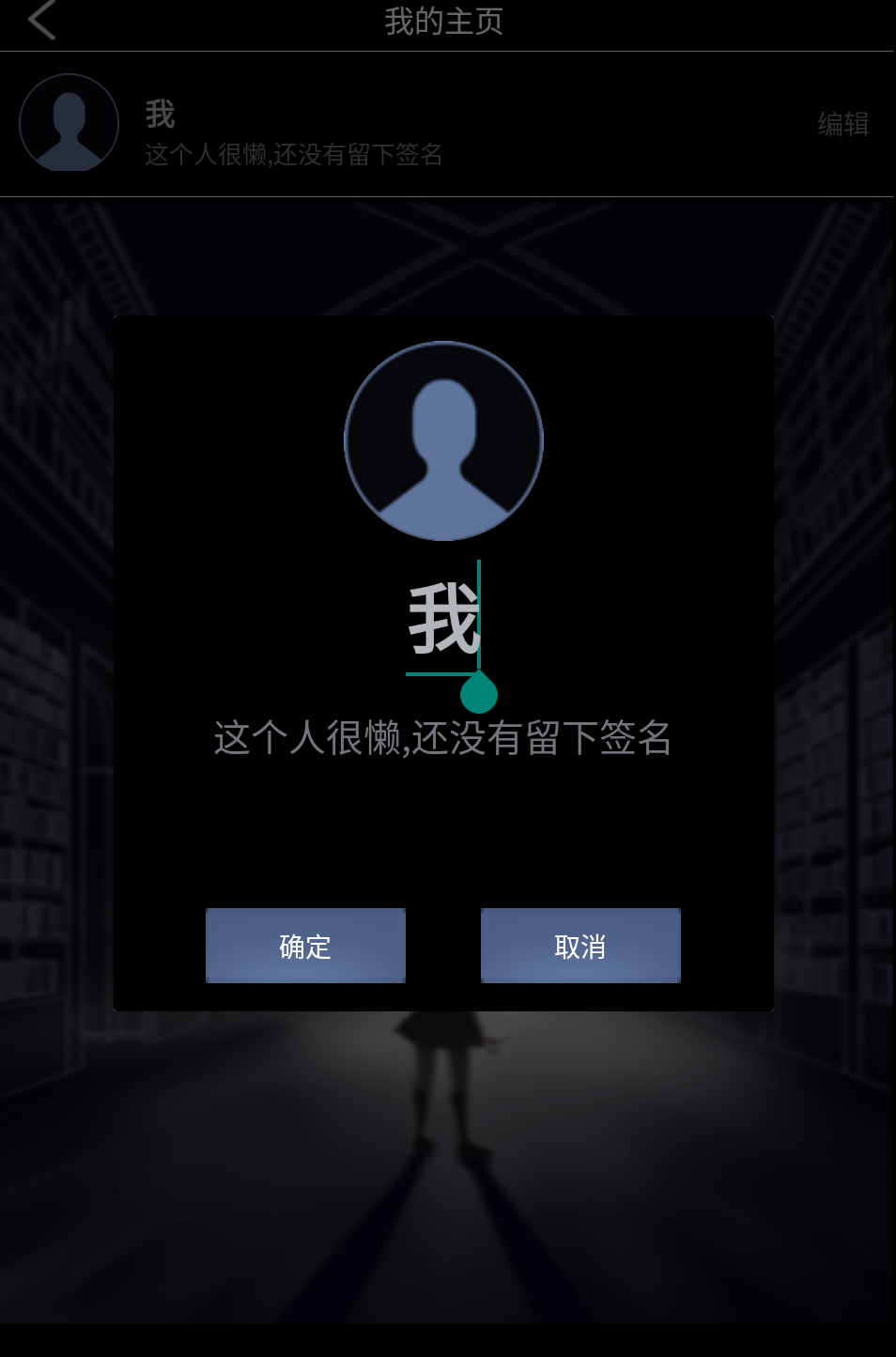This screenshot has width=896, height=1357.
Task: Cancel editing with 取消
Action: click(x=580, y=946)
